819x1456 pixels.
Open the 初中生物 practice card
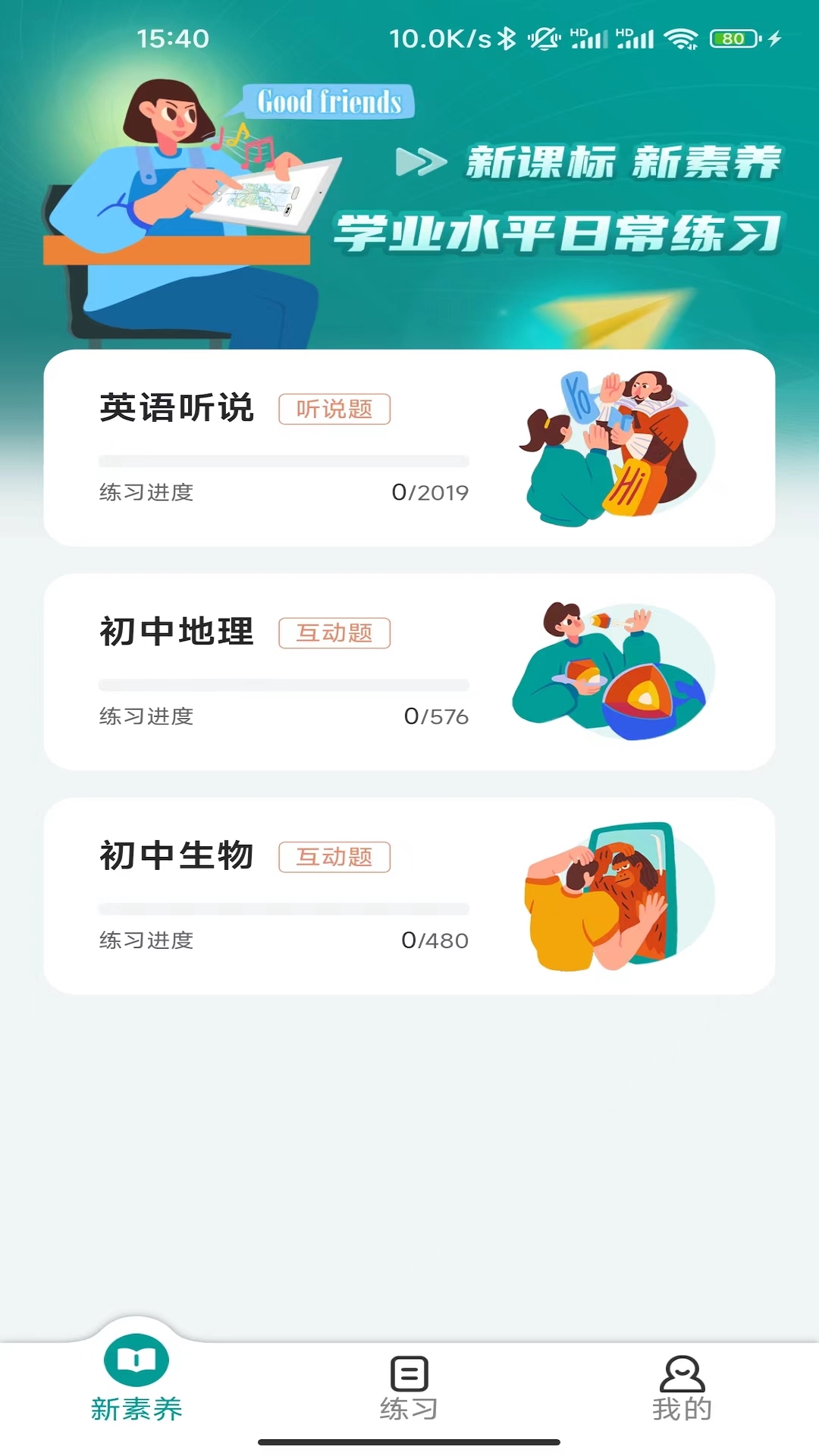(x=409, y=896)
